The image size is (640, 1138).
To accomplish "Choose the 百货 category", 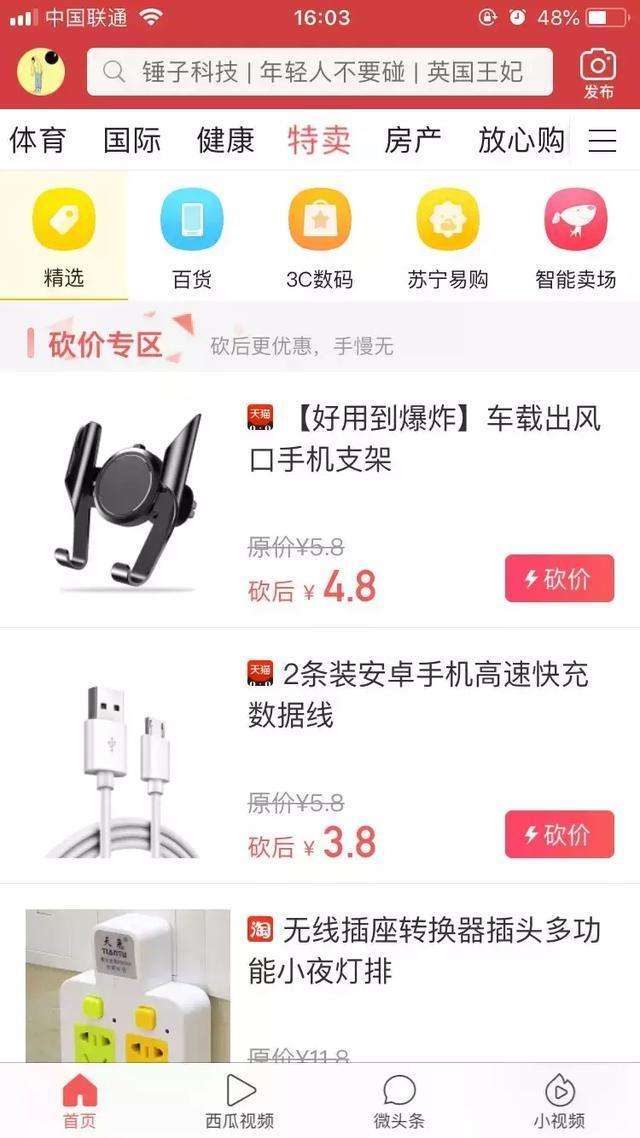I will click(x=191, y=237).
